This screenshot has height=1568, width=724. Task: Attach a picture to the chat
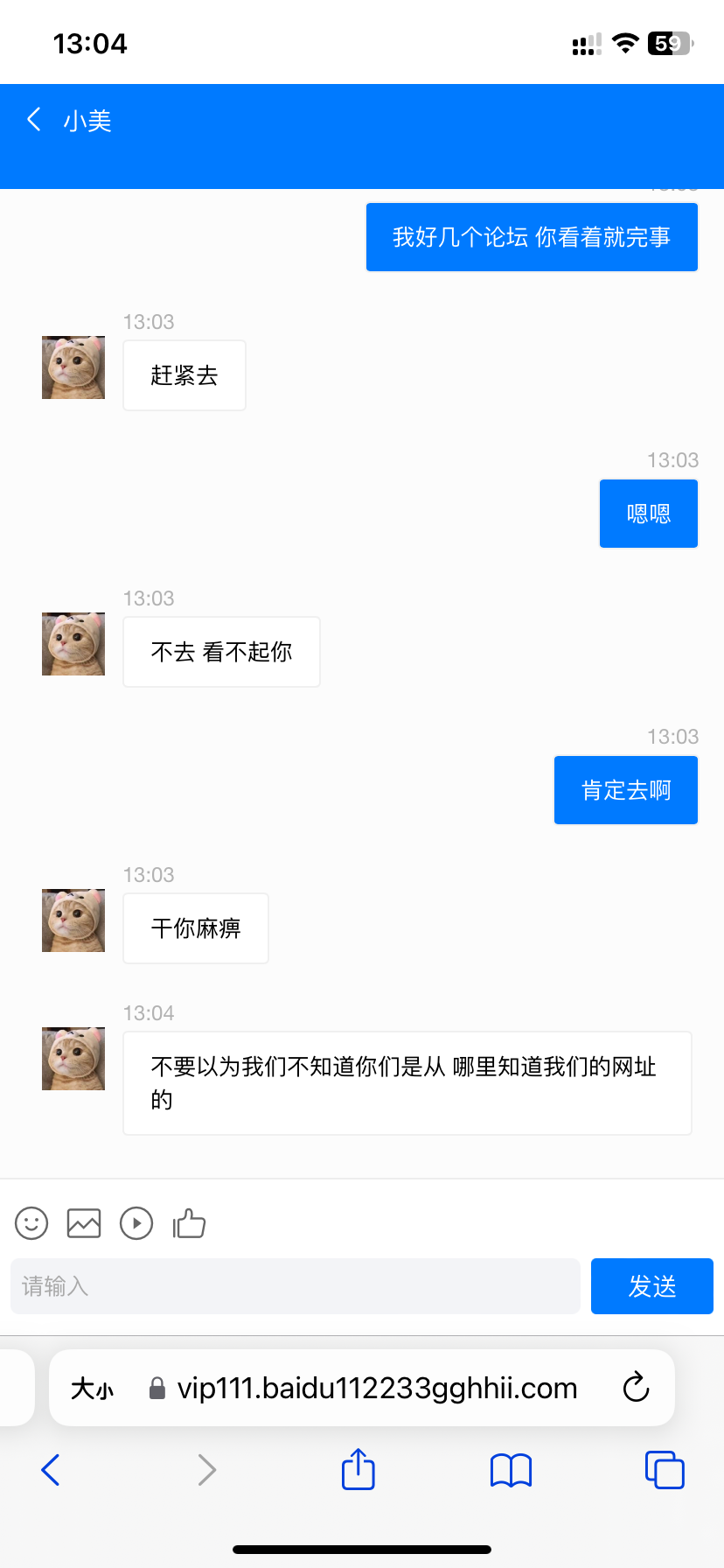click(x=84, y=1223)
